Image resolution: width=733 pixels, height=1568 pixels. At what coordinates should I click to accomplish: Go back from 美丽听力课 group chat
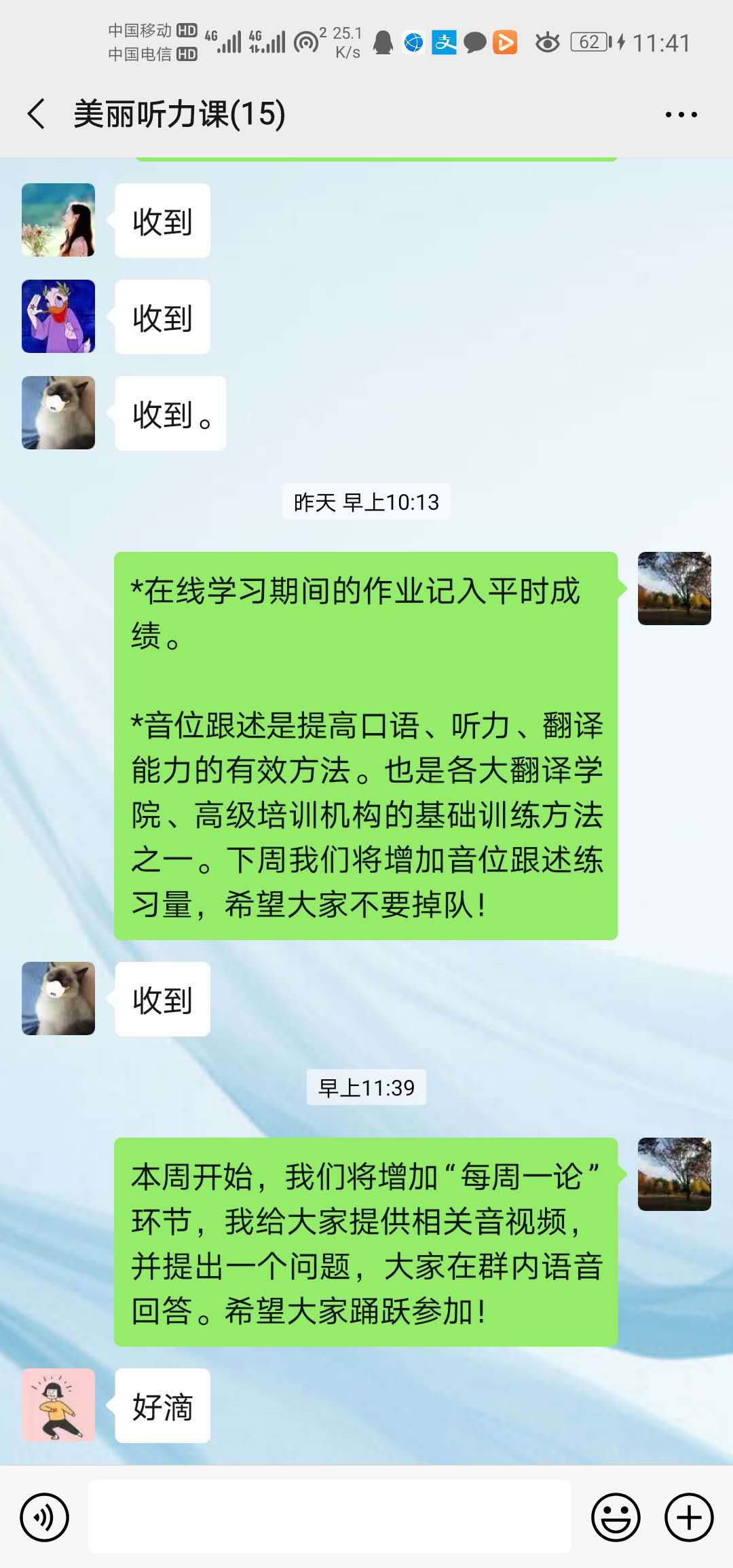tap(37, 113)
